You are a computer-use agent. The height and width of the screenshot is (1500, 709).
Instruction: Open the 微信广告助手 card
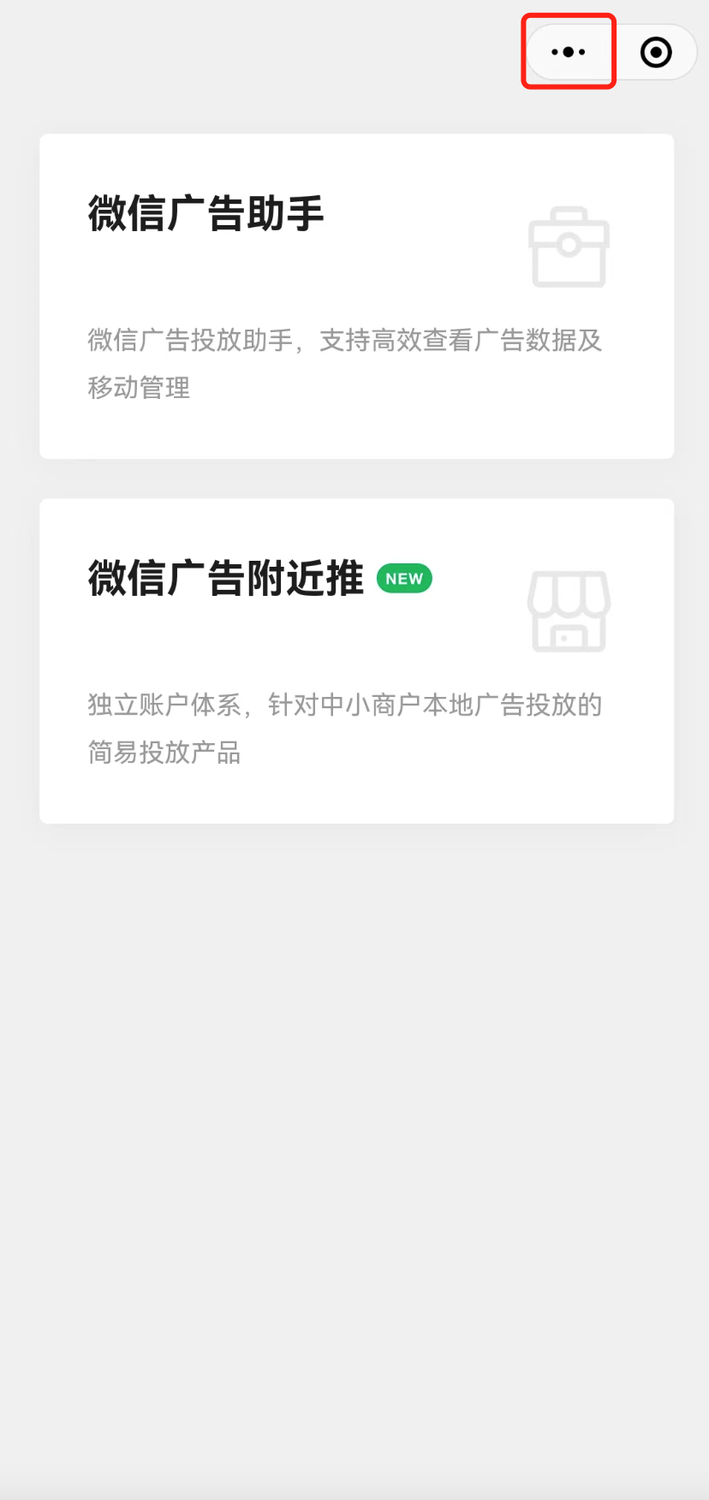pos(356,296)
